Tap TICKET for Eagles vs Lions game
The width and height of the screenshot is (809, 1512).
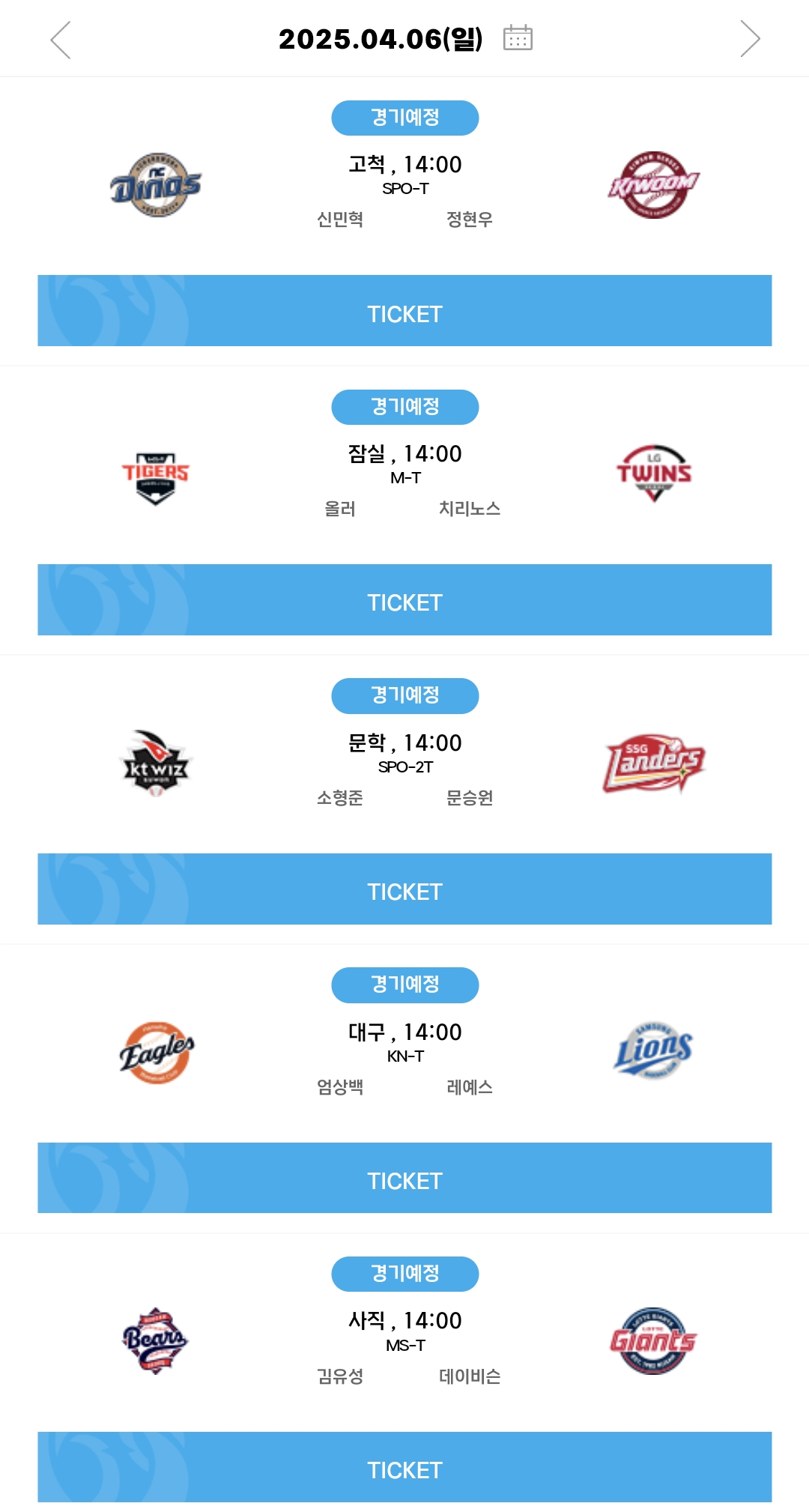coord(404,1178)
